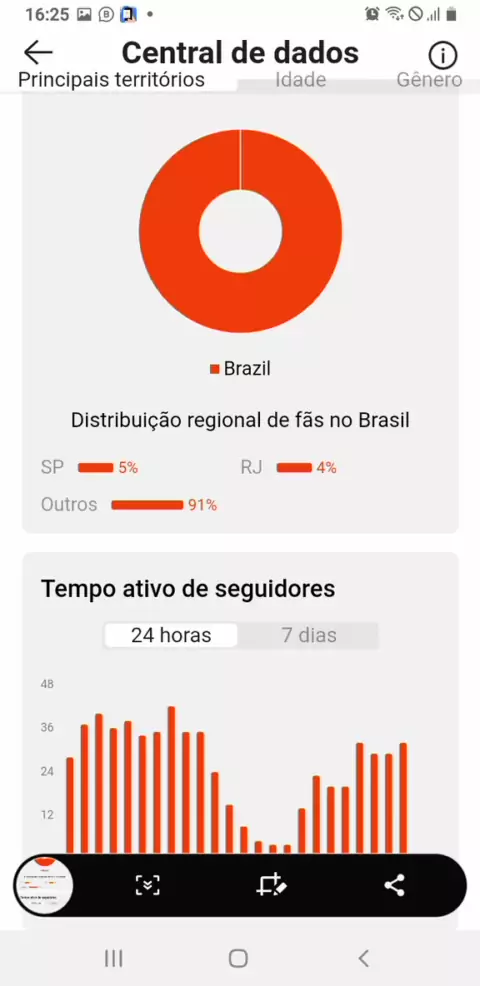Switch to the Gênero tab
The image size is (480, 986).
click(x=429, y=80)
